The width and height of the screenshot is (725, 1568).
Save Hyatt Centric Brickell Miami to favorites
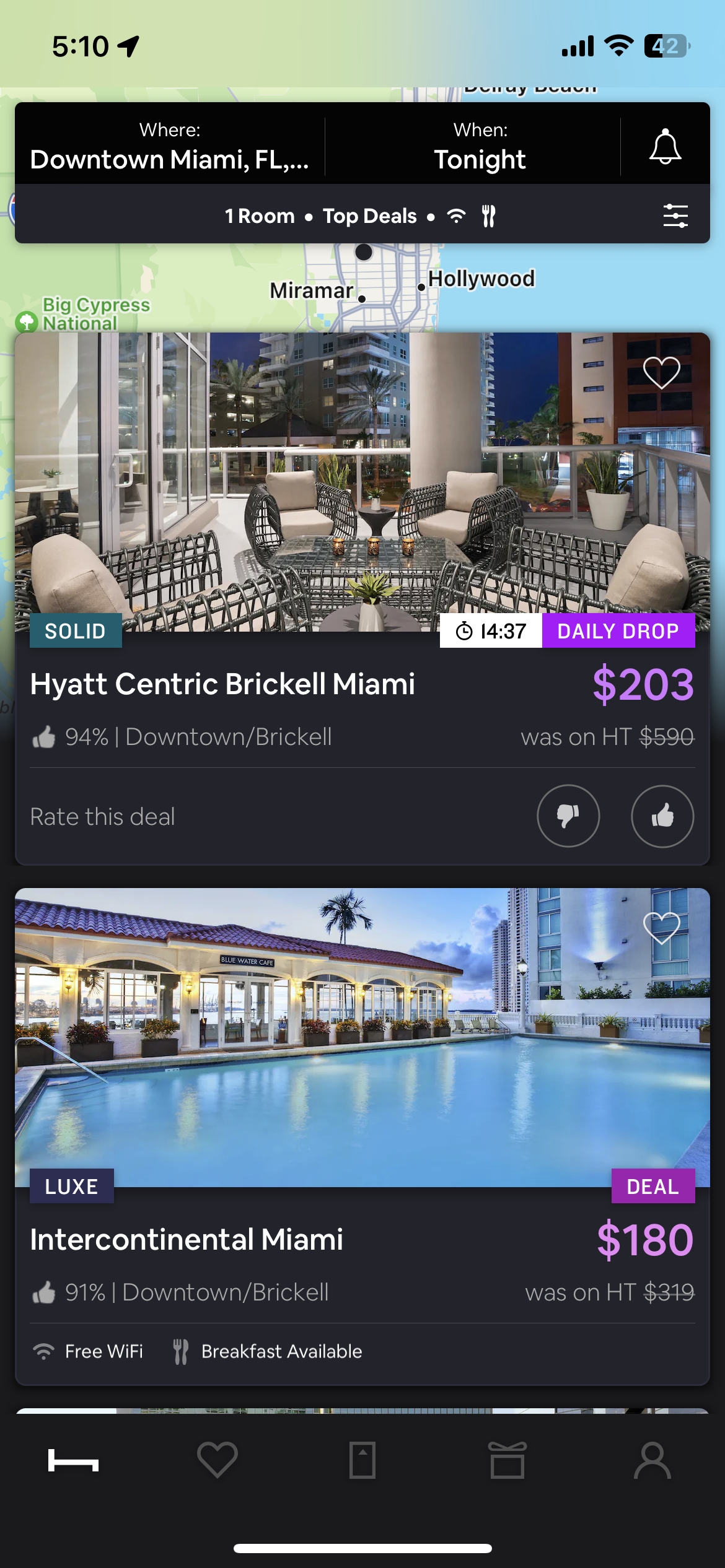point(661,372)
